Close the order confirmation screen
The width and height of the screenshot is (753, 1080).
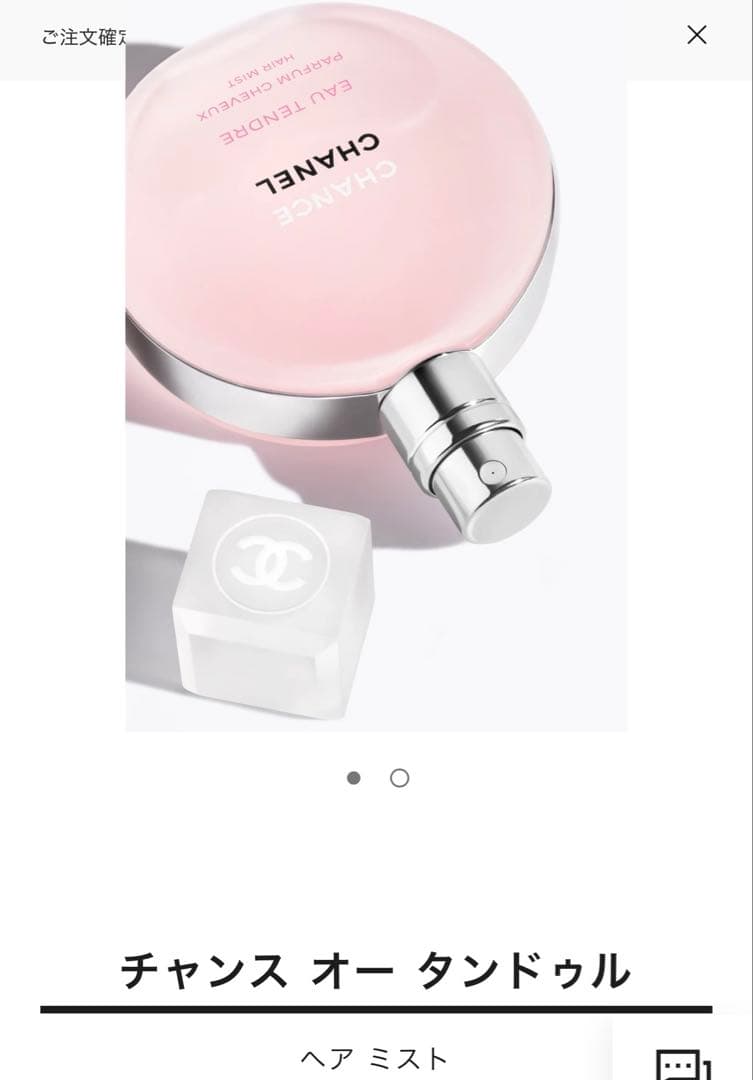point(697,35)
